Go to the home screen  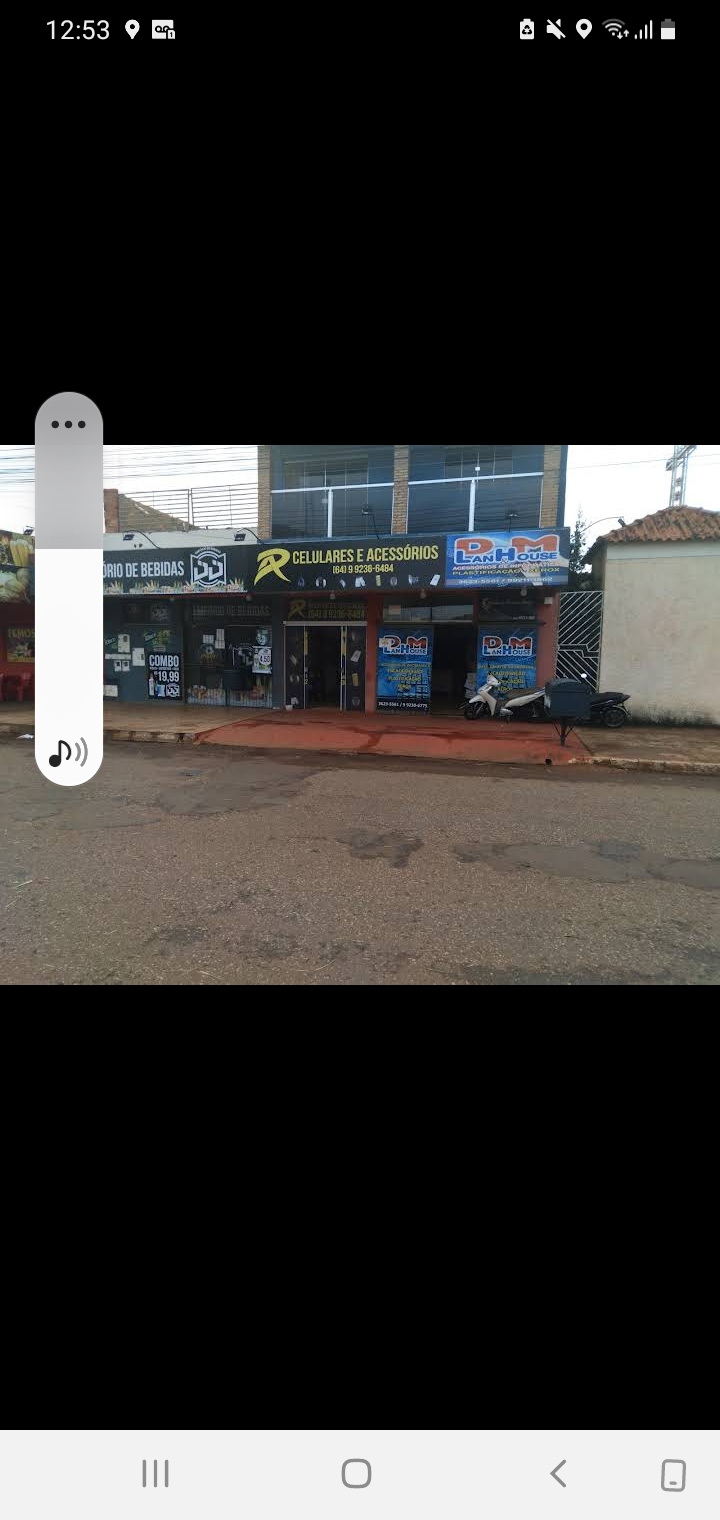(356, 1473)
